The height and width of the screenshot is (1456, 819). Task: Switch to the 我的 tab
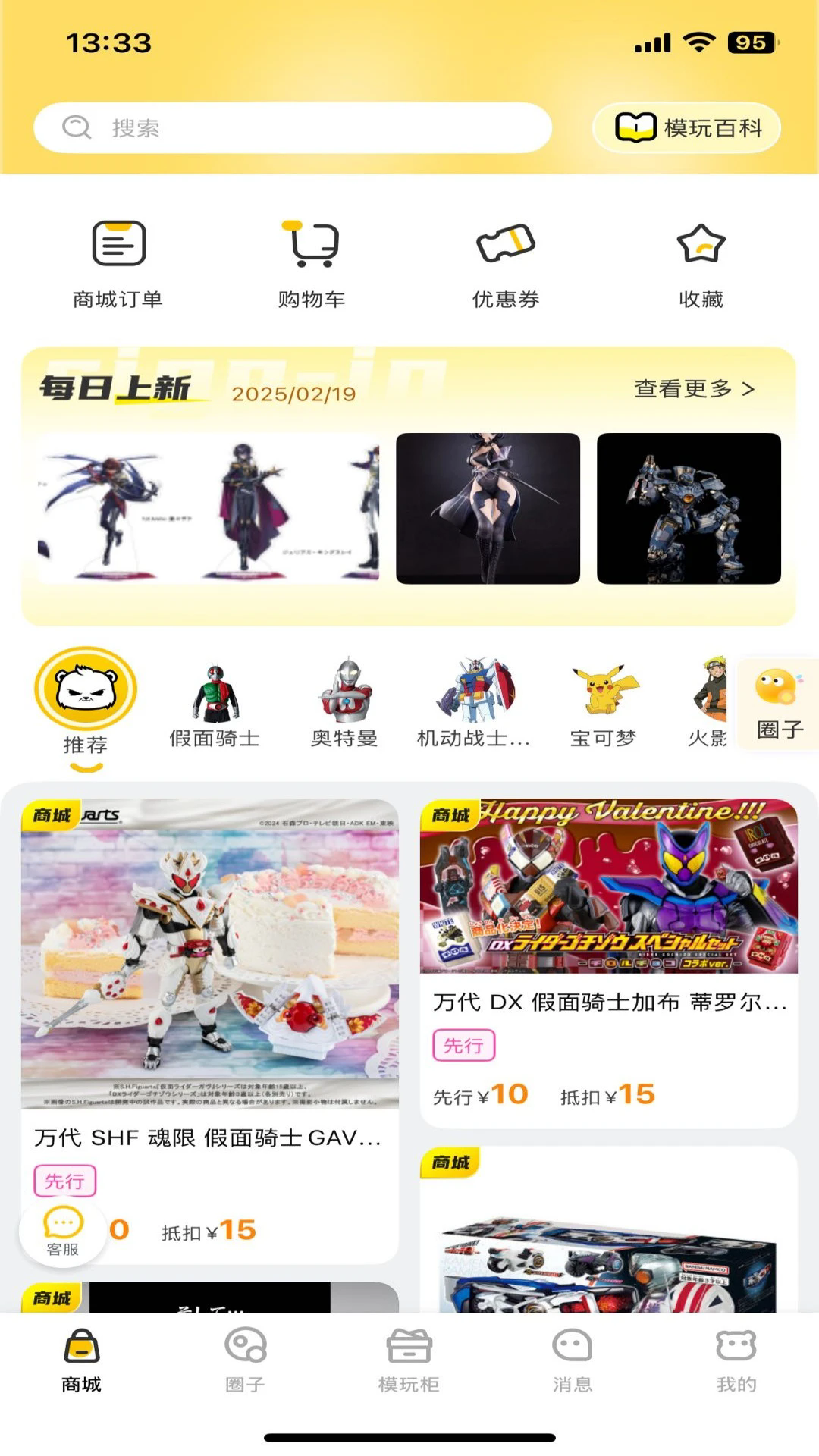click(x=736, y=1360)
